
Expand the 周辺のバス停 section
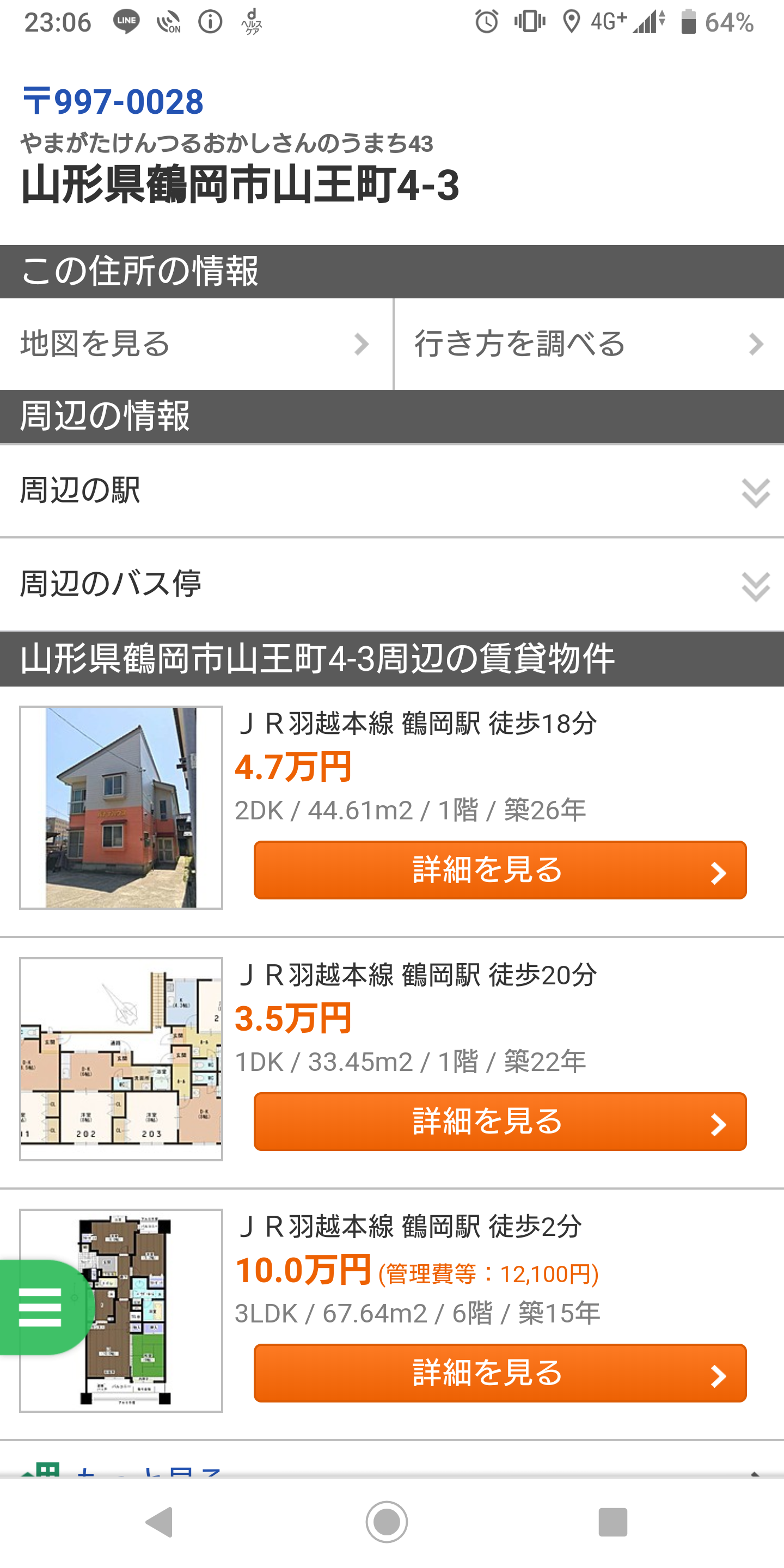(x=391, y=584)
